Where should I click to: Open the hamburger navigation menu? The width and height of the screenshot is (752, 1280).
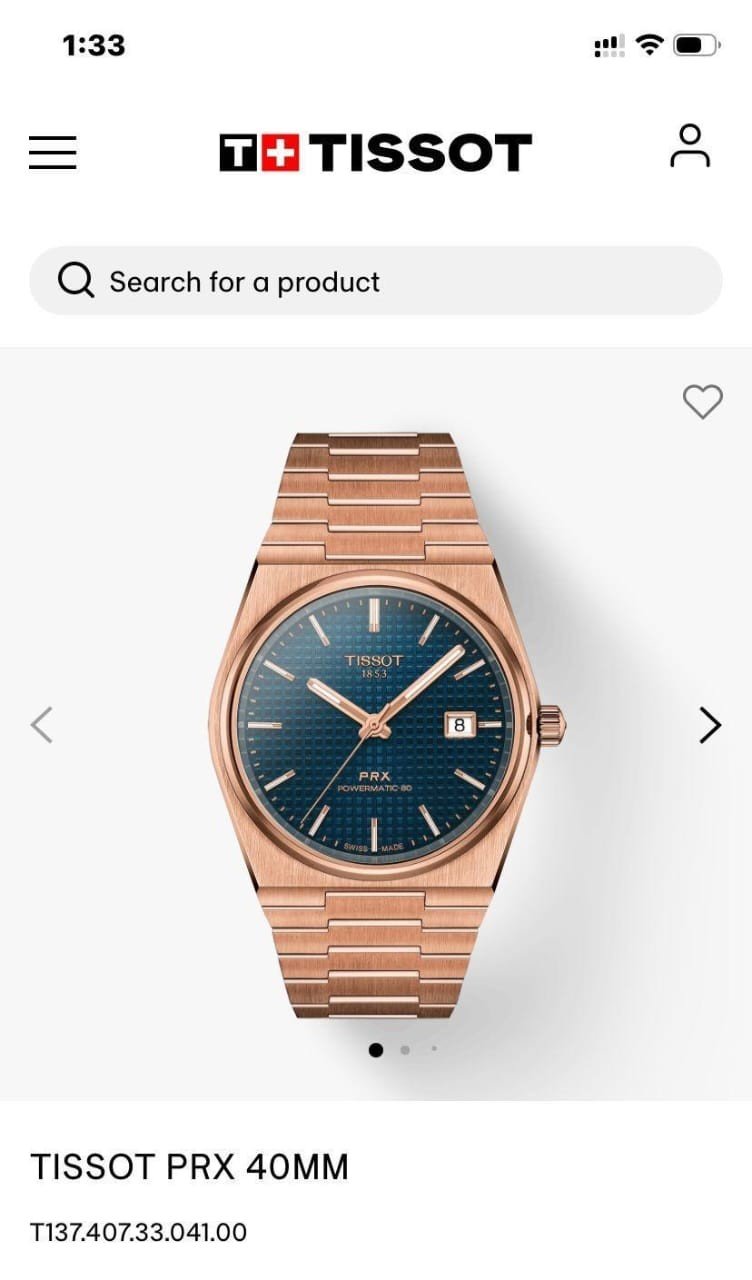point(52,153)
